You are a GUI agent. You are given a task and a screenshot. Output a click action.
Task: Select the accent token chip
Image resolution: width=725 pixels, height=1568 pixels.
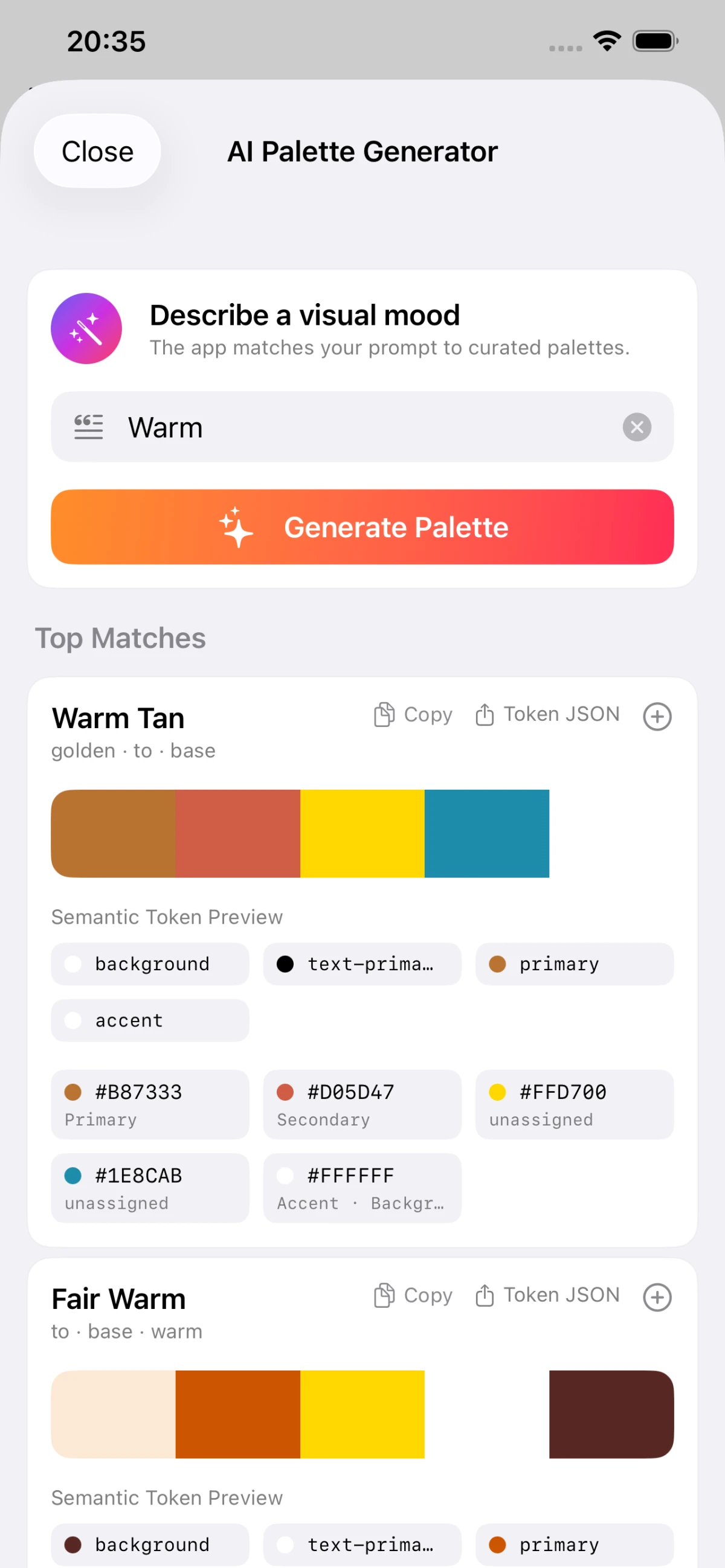(x=150, y=1020)
